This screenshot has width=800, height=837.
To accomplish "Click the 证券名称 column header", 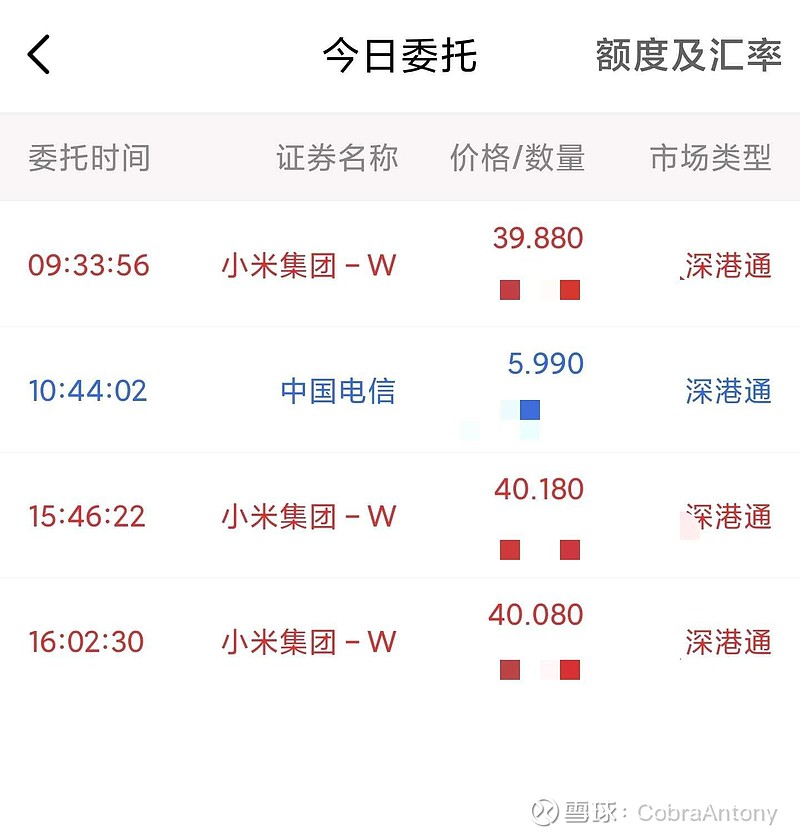I will [x=338, y=158].
